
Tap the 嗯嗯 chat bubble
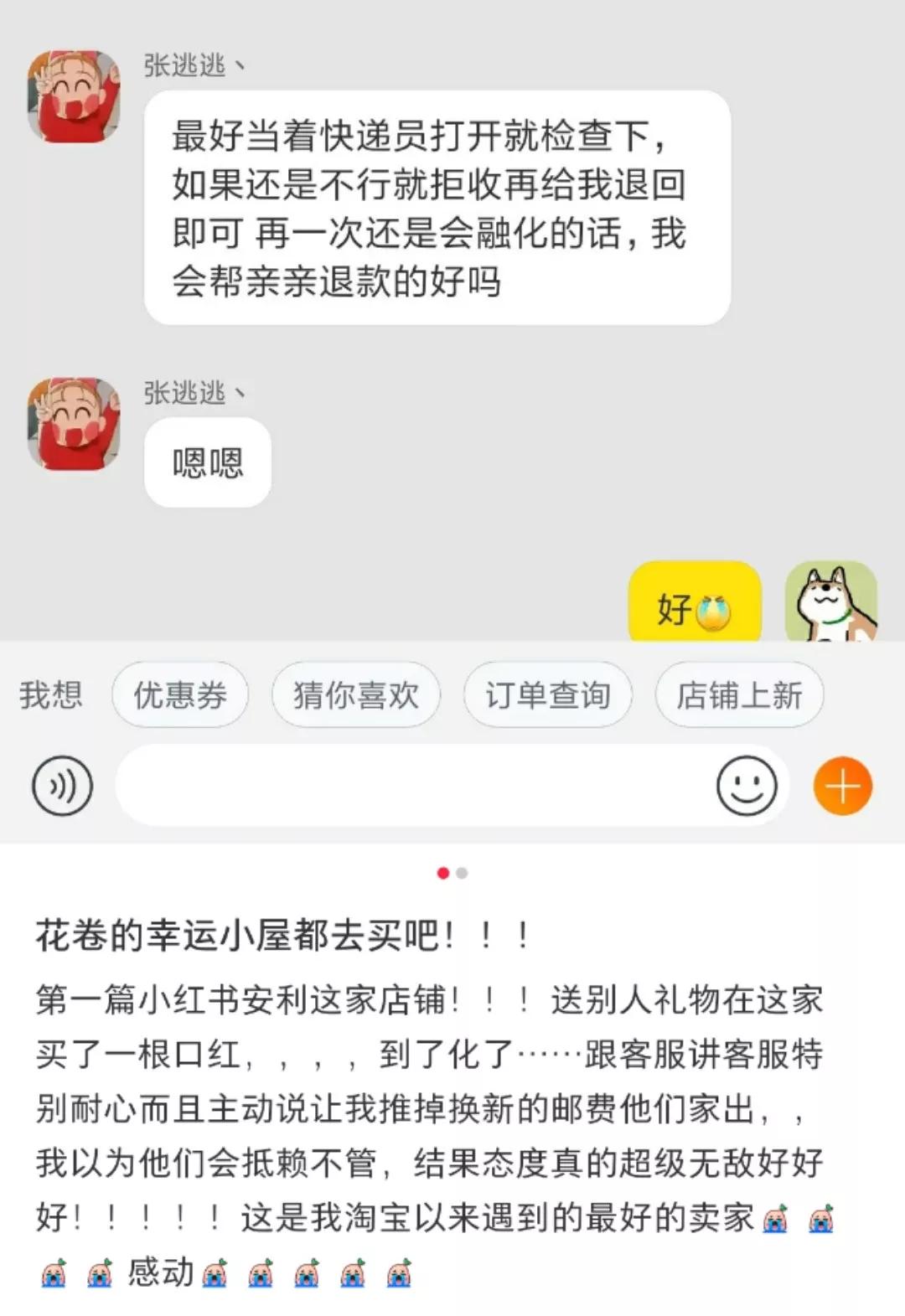point(207,462)
